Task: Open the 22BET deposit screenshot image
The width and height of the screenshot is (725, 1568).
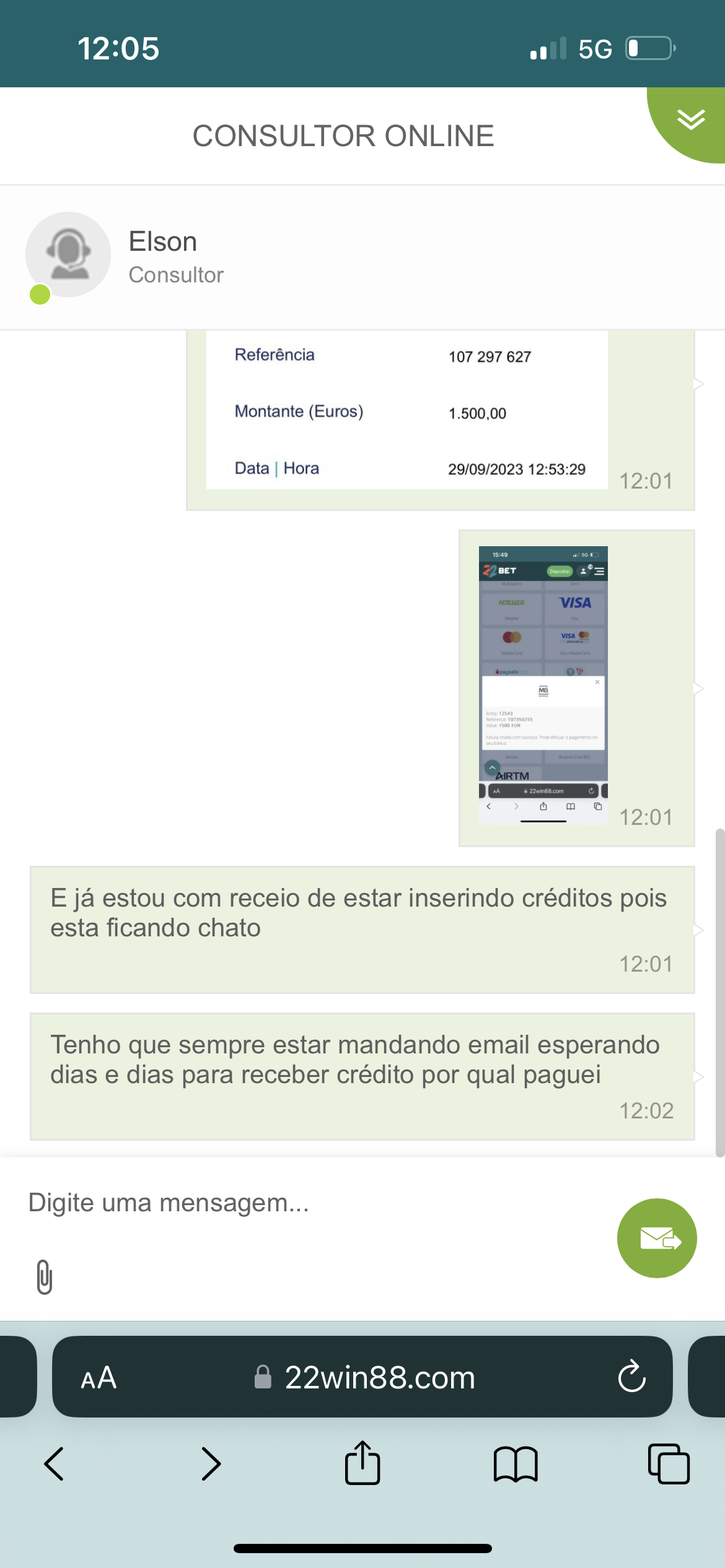Action: [x=543, y=684]
